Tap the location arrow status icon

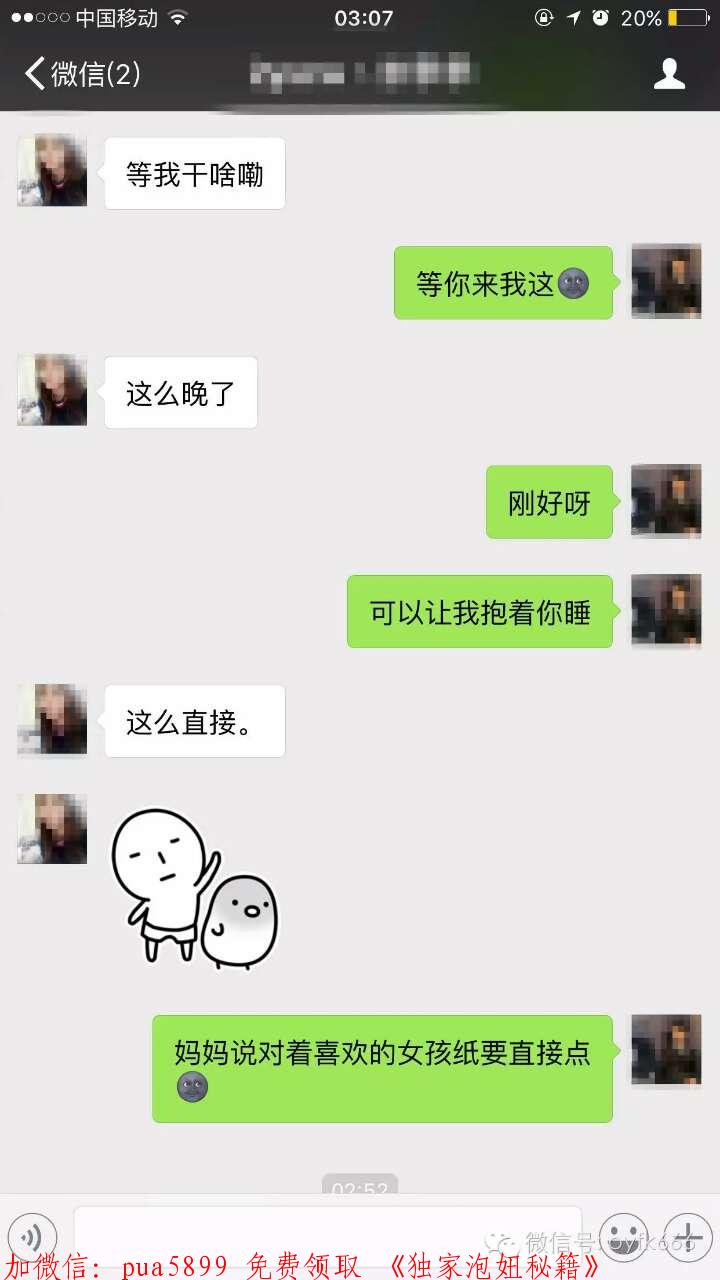pos(575,16)
